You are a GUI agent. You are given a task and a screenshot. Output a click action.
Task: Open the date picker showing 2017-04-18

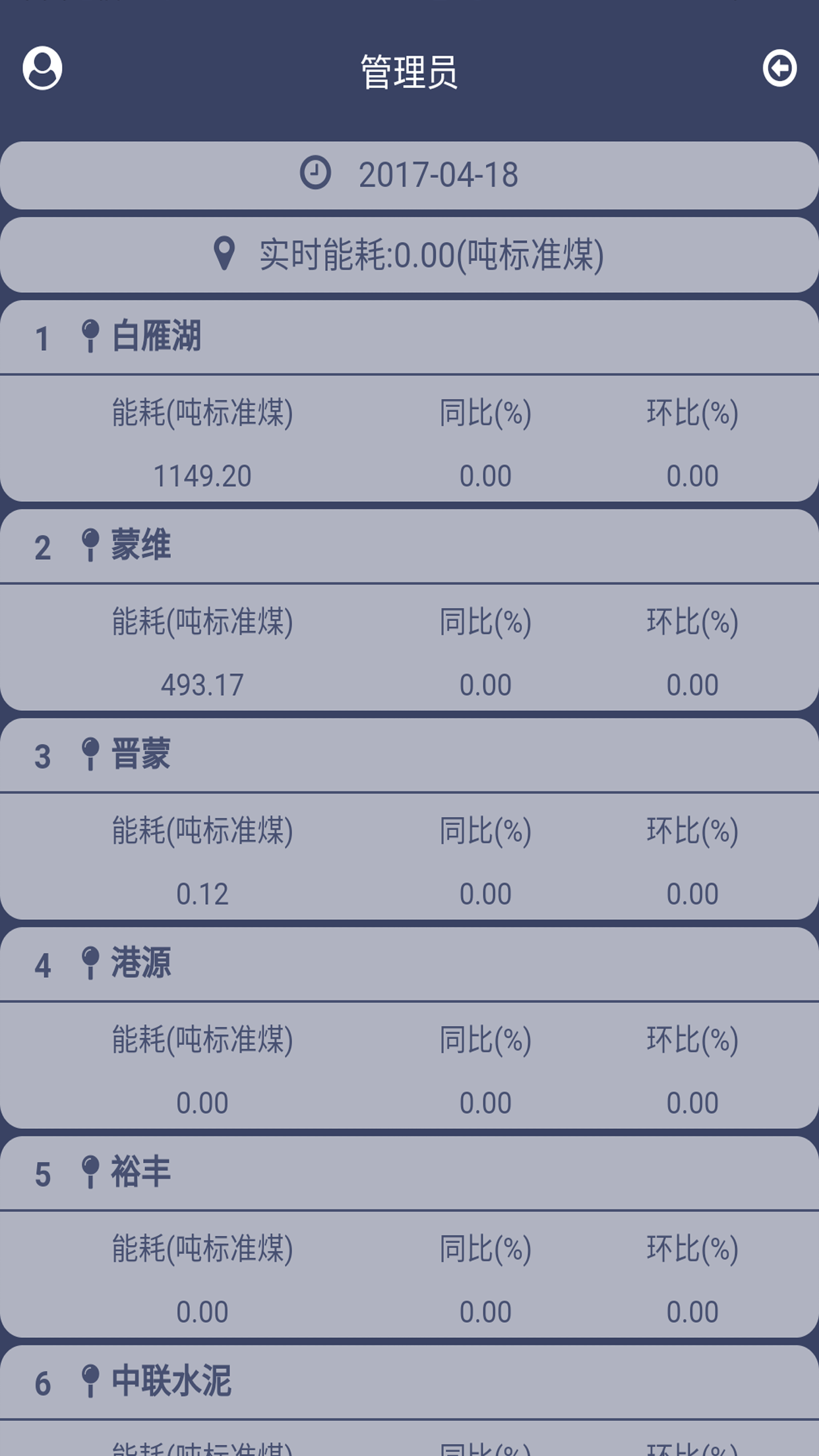point(409,175)
